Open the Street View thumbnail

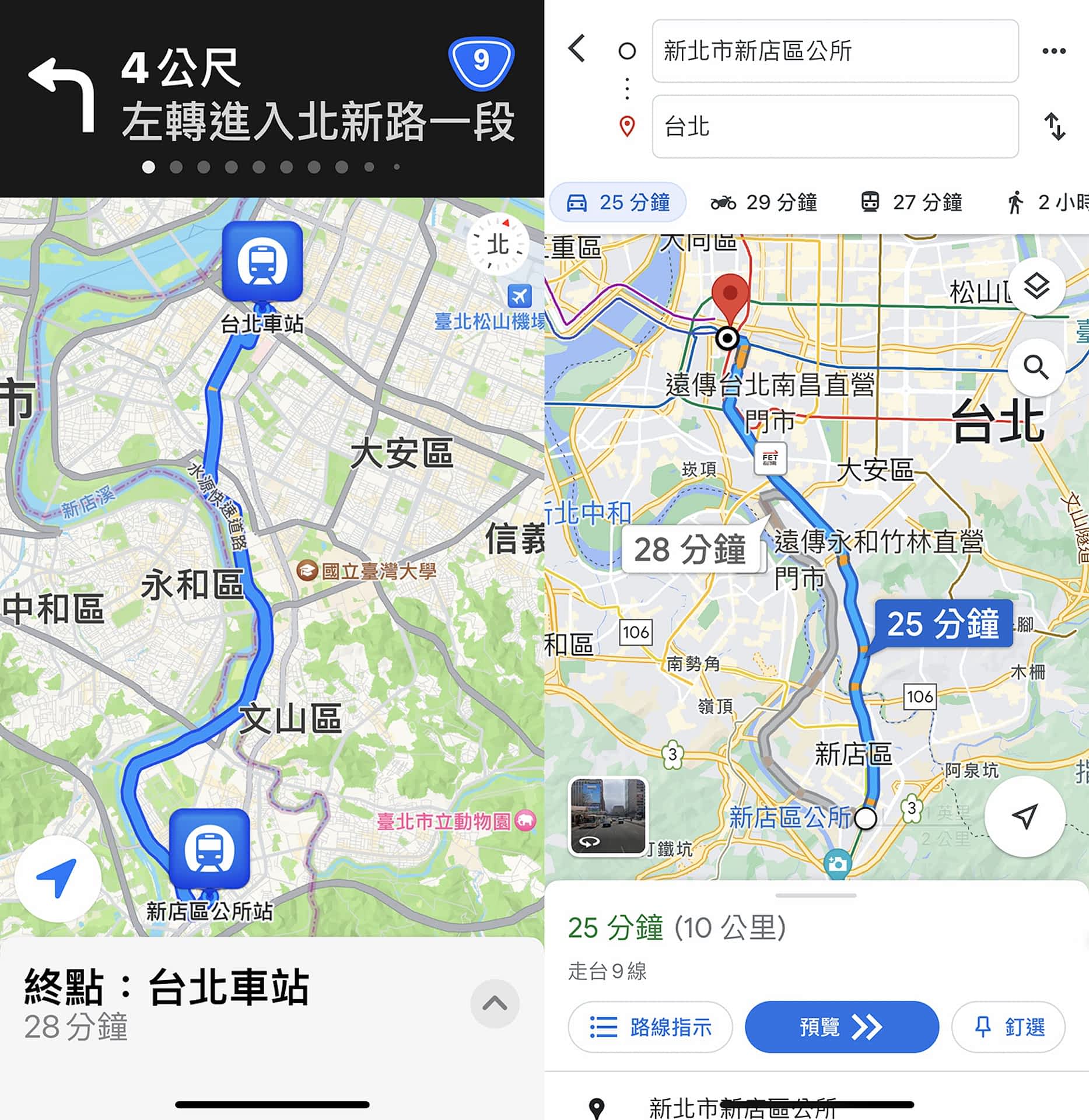point(608,816)
